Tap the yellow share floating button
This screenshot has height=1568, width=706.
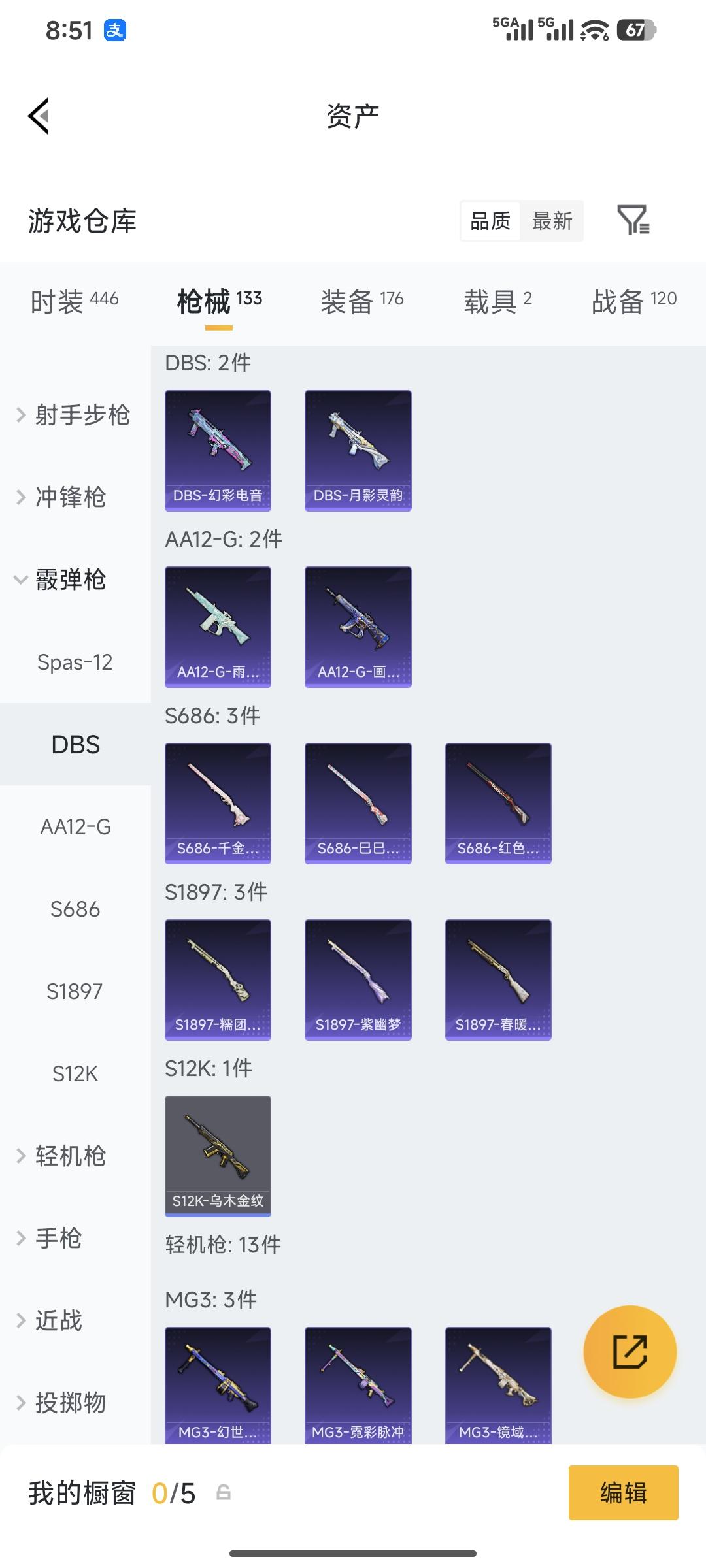(630, 1352)
